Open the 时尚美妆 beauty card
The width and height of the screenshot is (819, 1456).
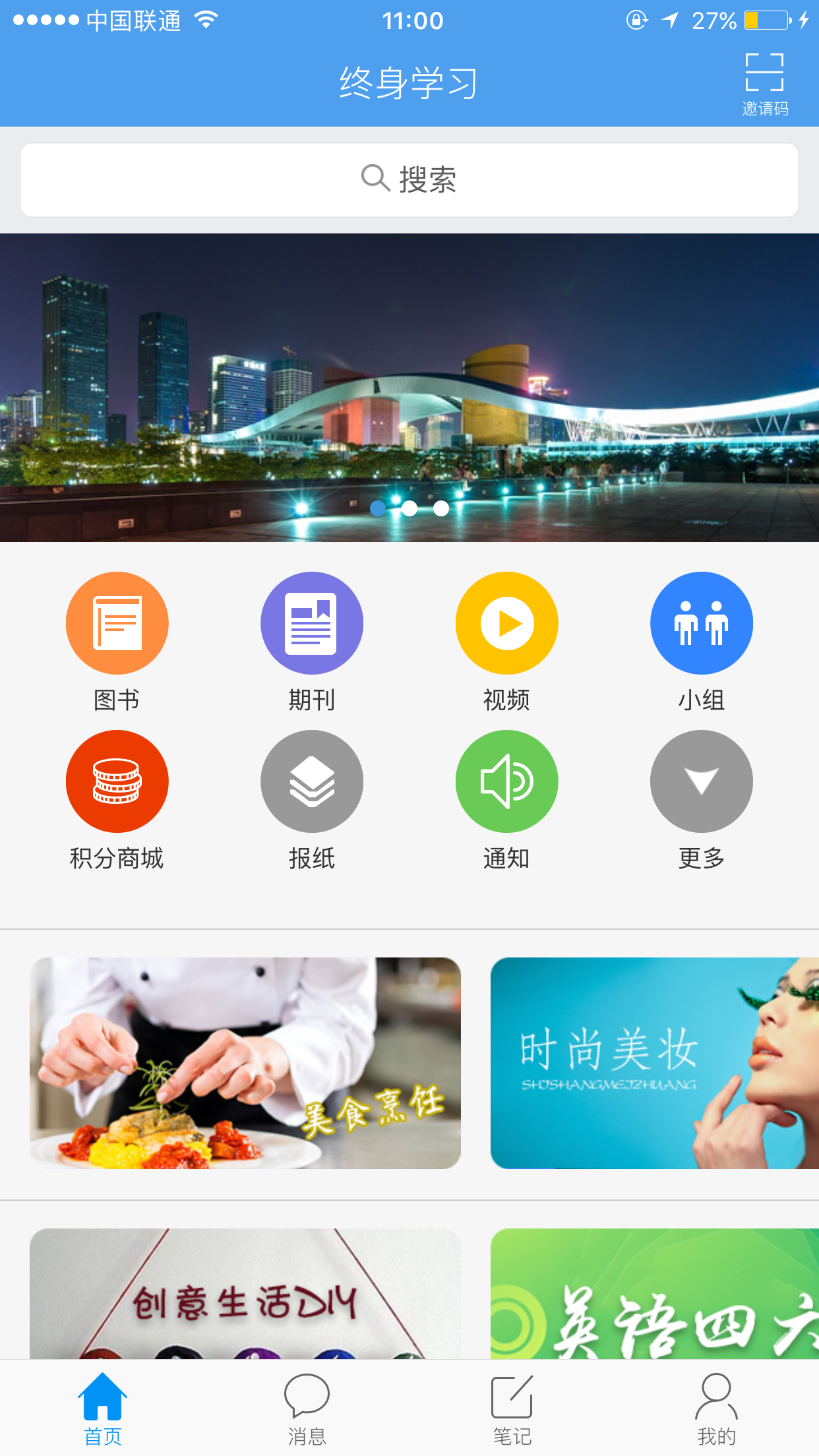coord(654,1063)
